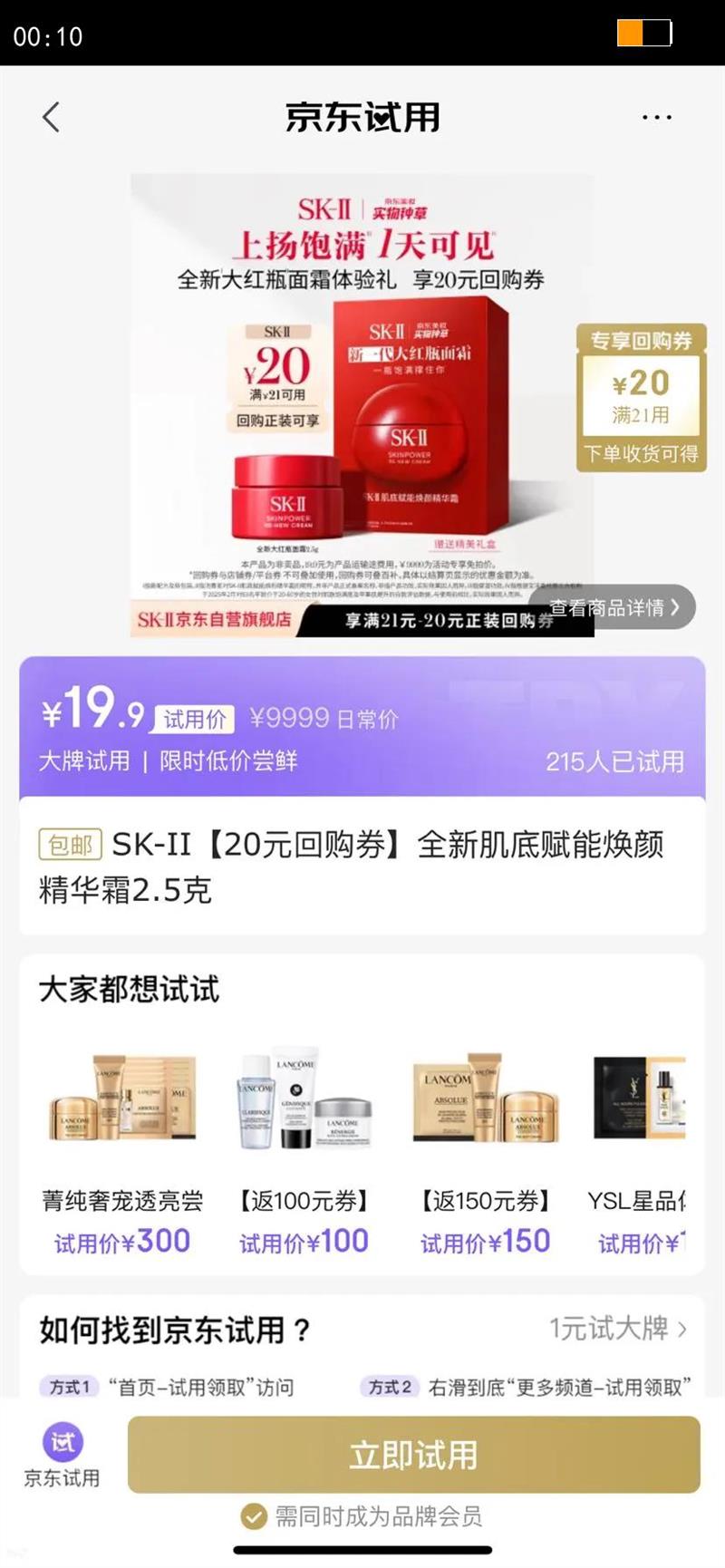Select the YSL星品 product thumbnail
Image resolution: width=725 pixels, height=1568 pixels.
643,1099
